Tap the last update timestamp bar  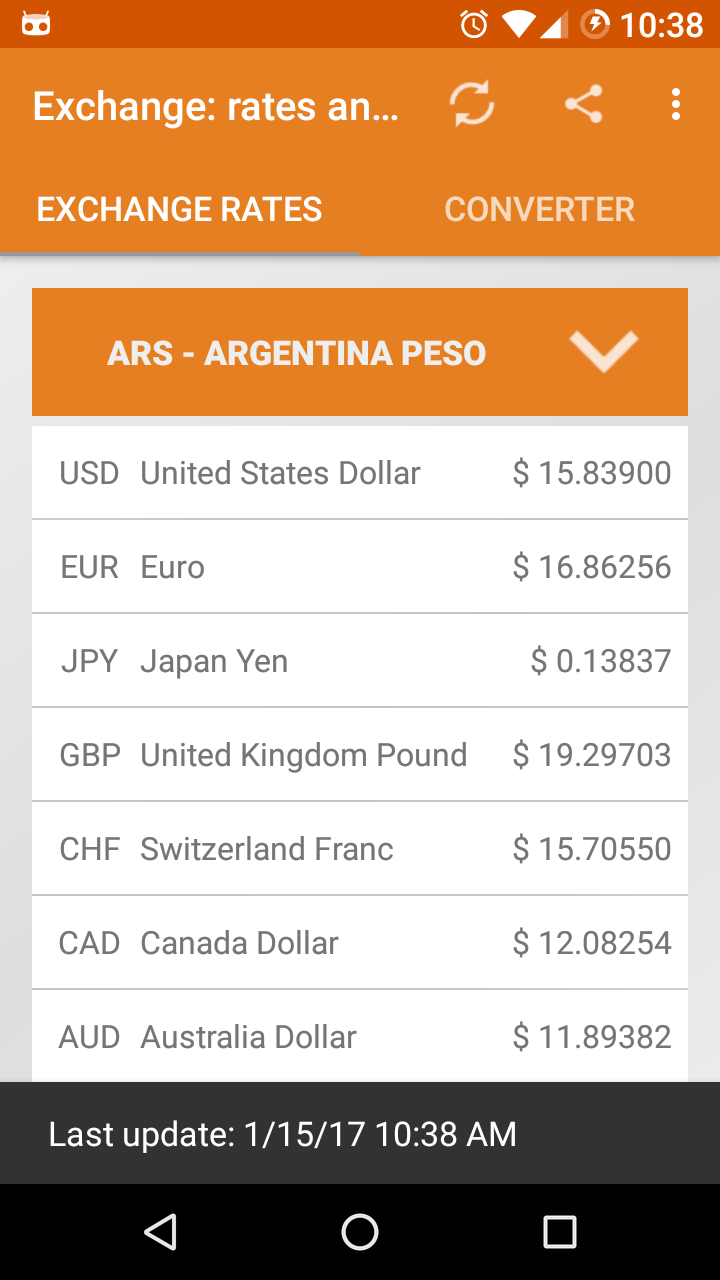[360, 1133]
